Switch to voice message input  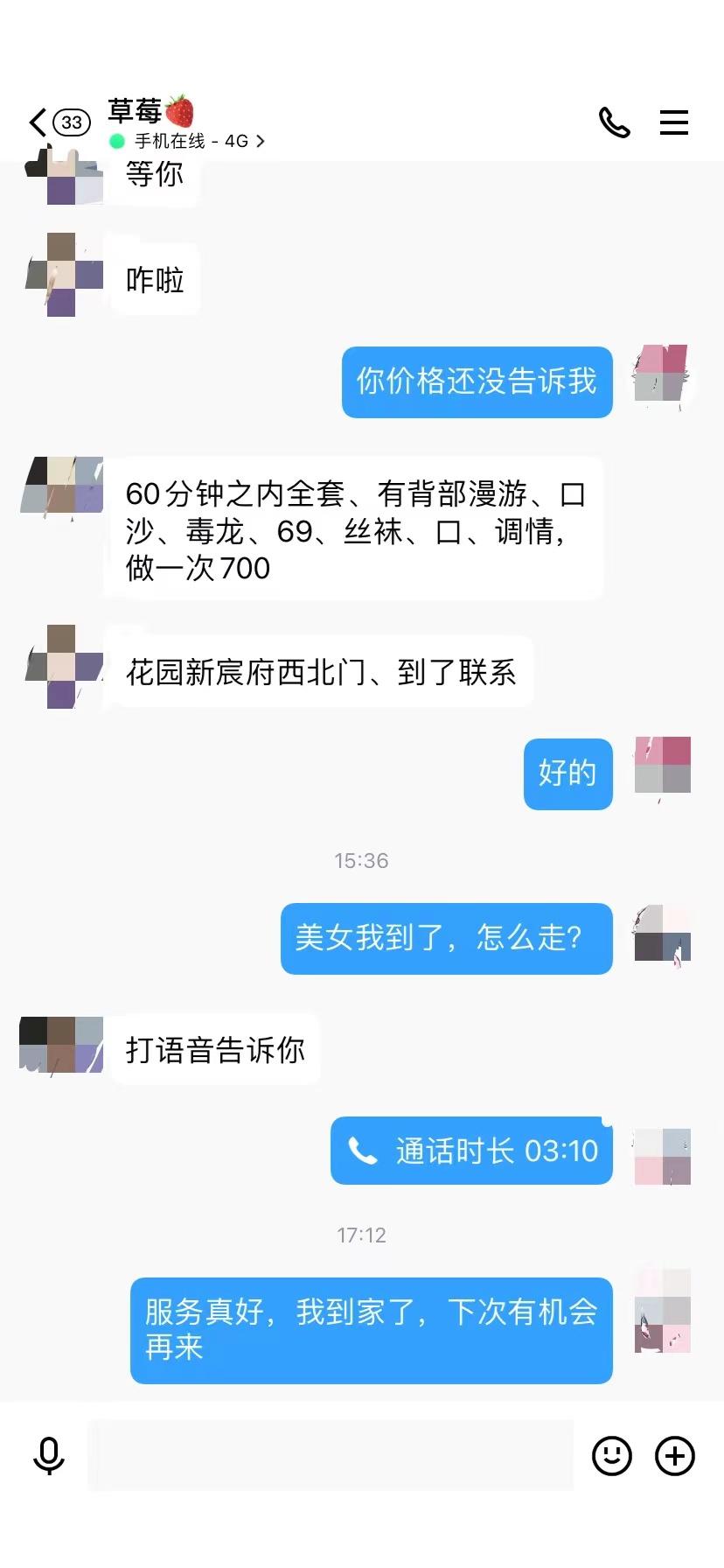49,1455
